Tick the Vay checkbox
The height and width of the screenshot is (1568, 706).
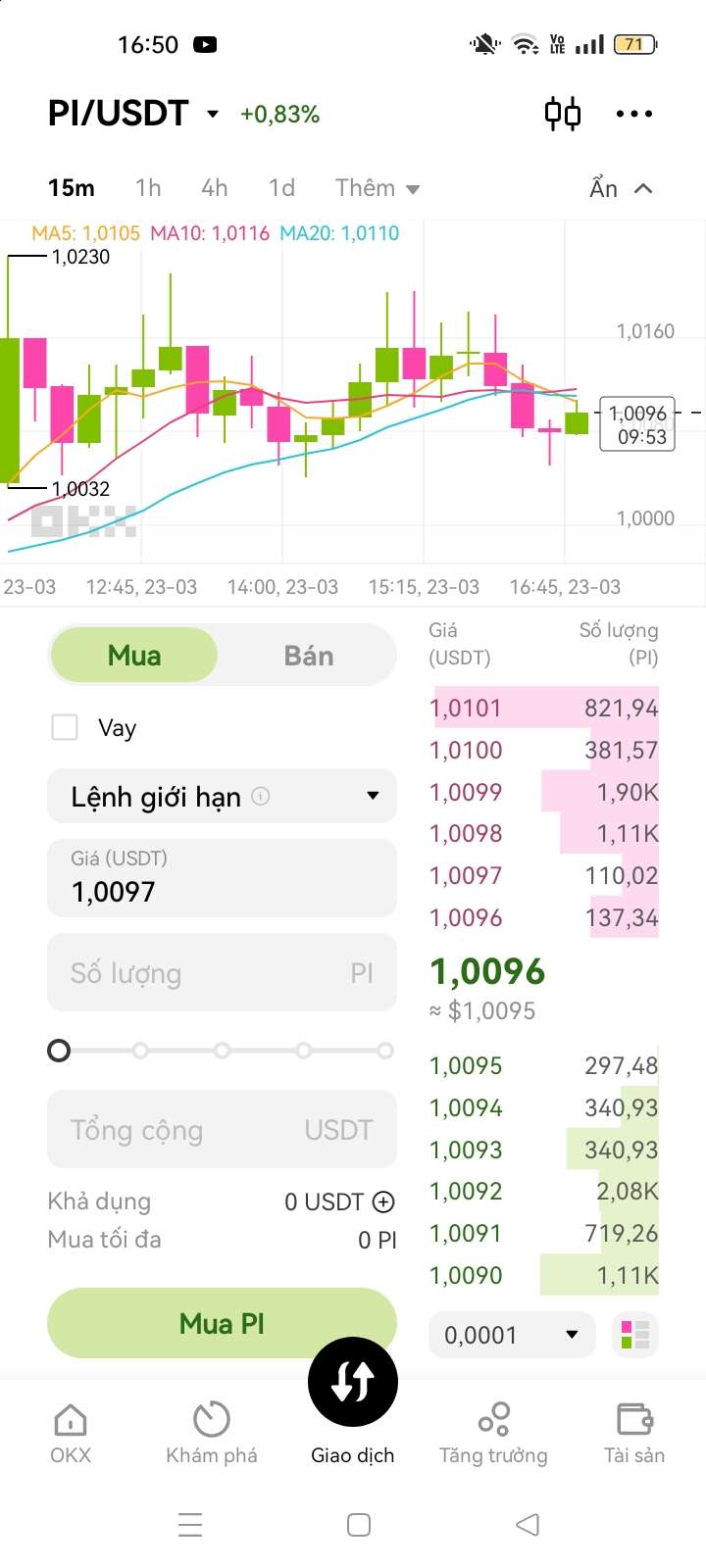pyautogui.click(x=65, y=727)
